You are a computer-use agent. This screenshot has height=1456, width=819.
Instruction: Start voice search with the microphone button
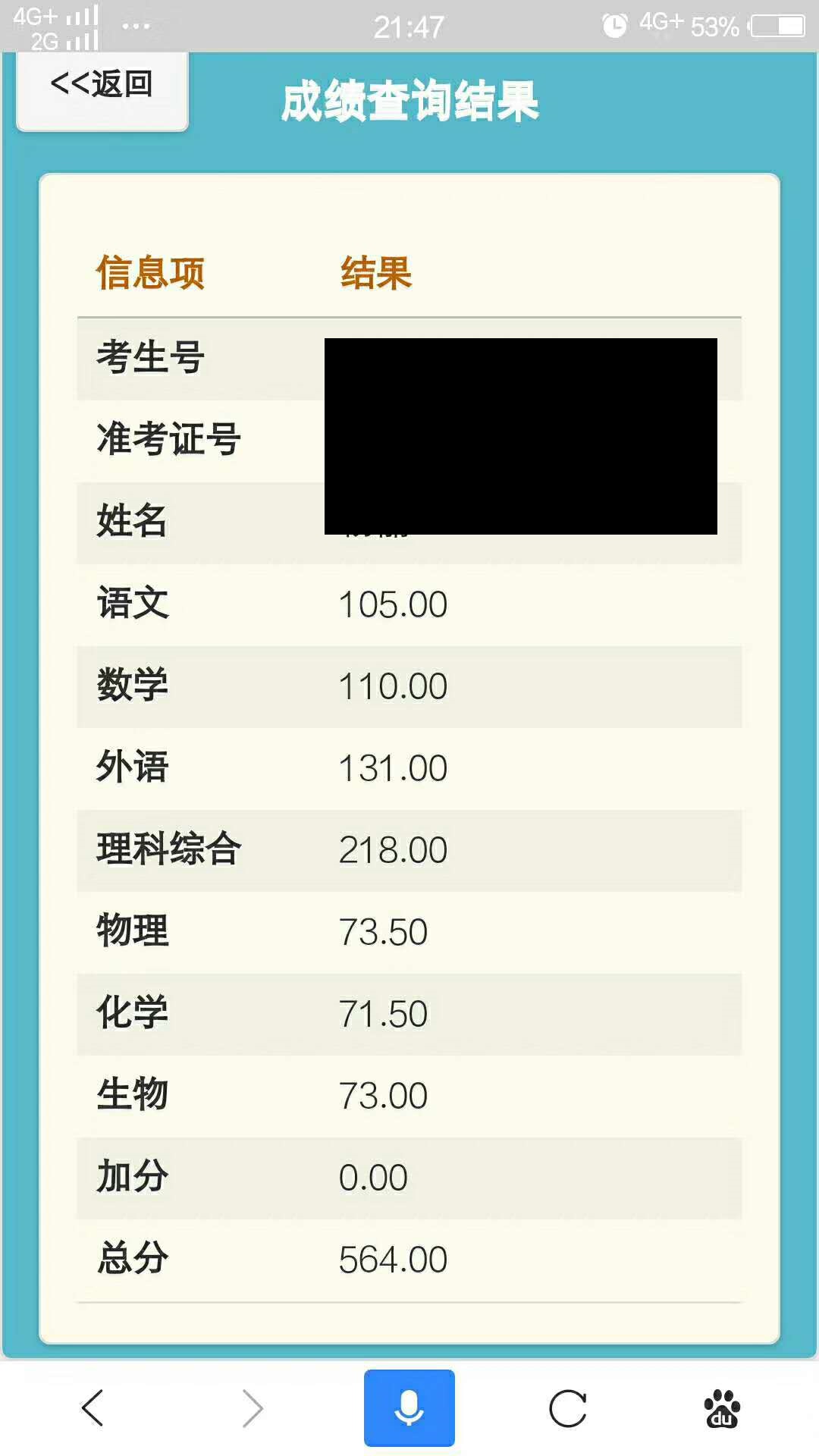409,1408
